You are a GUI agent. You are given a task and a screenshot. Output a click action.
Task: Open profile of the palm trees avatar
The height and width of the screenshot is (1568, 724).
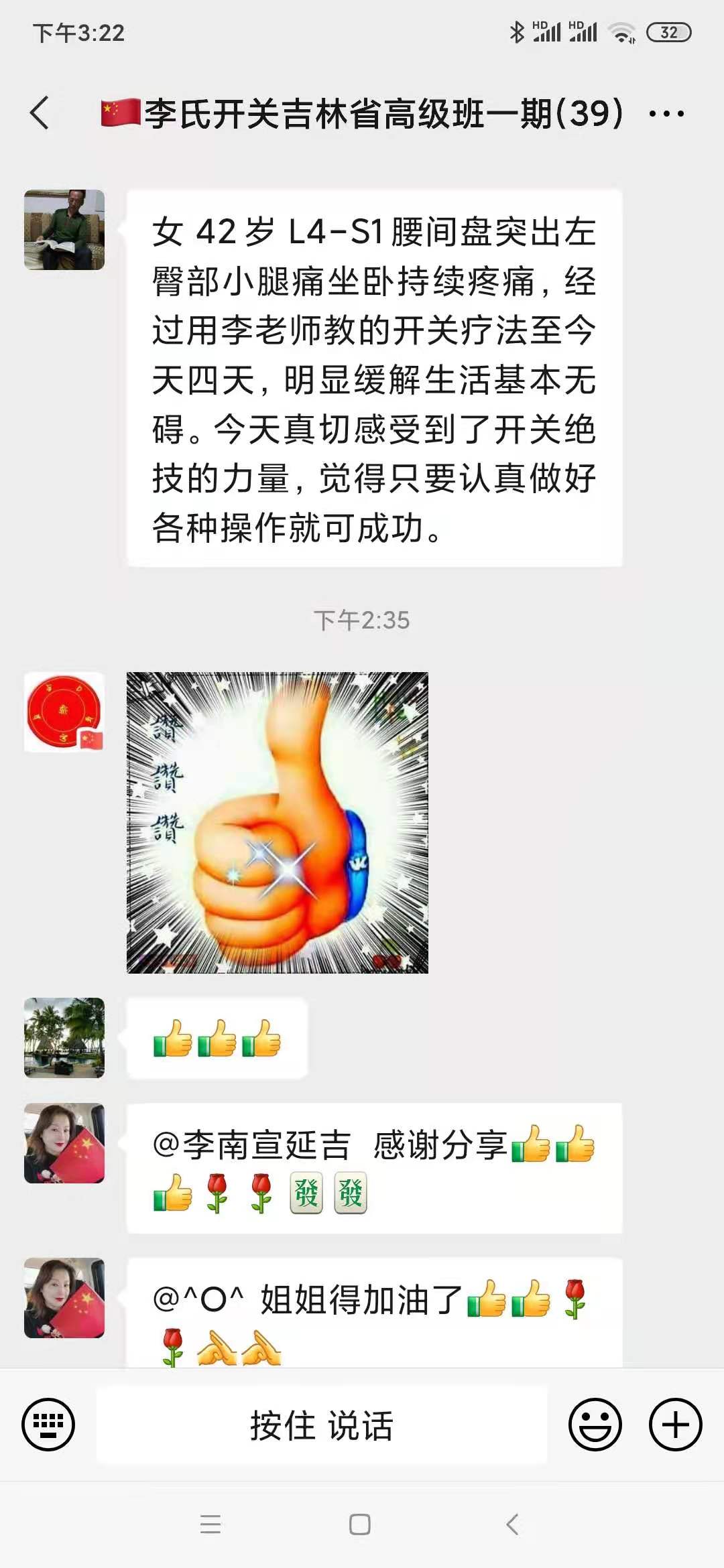pyautogui.click(x=64, y=1037)
